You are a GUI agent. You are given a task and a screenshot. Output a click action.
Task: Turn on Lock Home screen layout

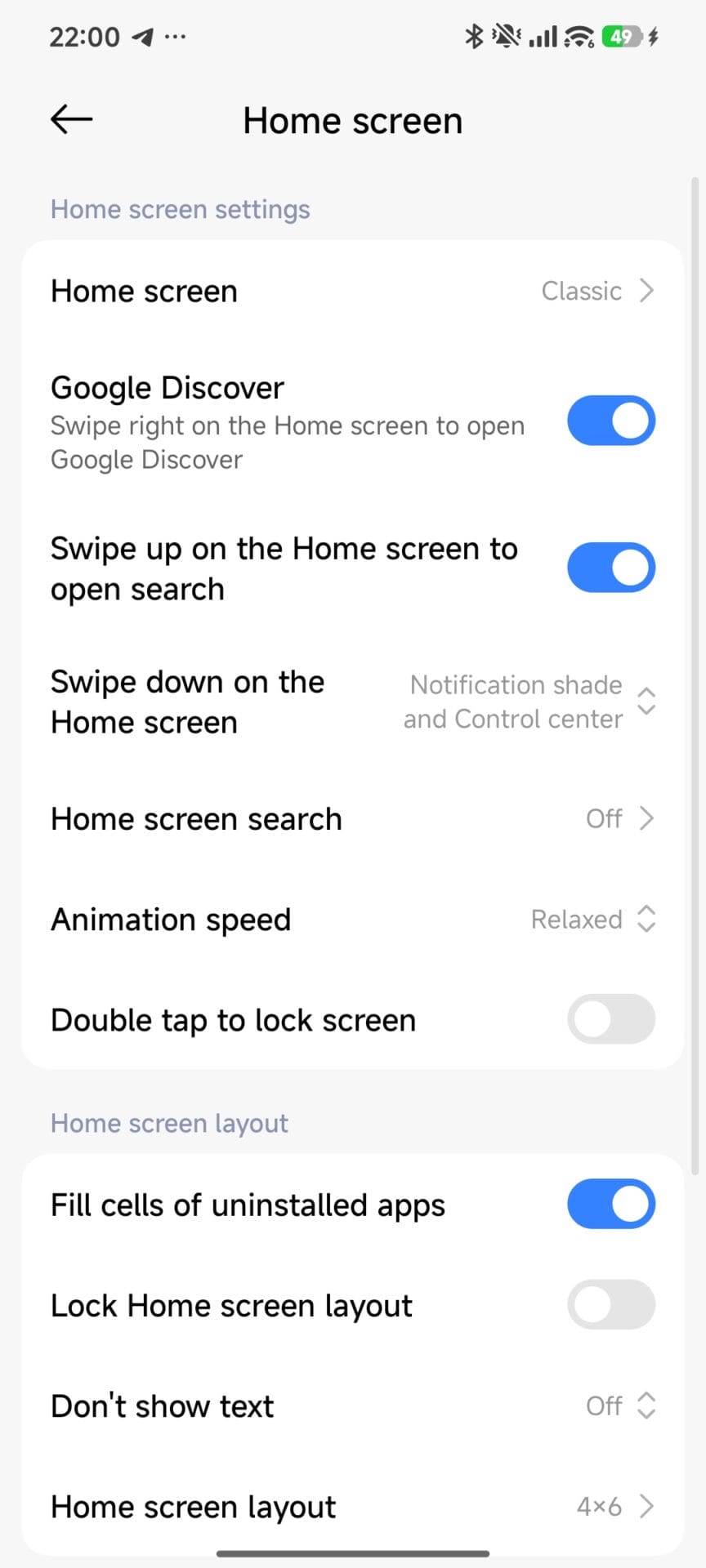click(610, 1305)
